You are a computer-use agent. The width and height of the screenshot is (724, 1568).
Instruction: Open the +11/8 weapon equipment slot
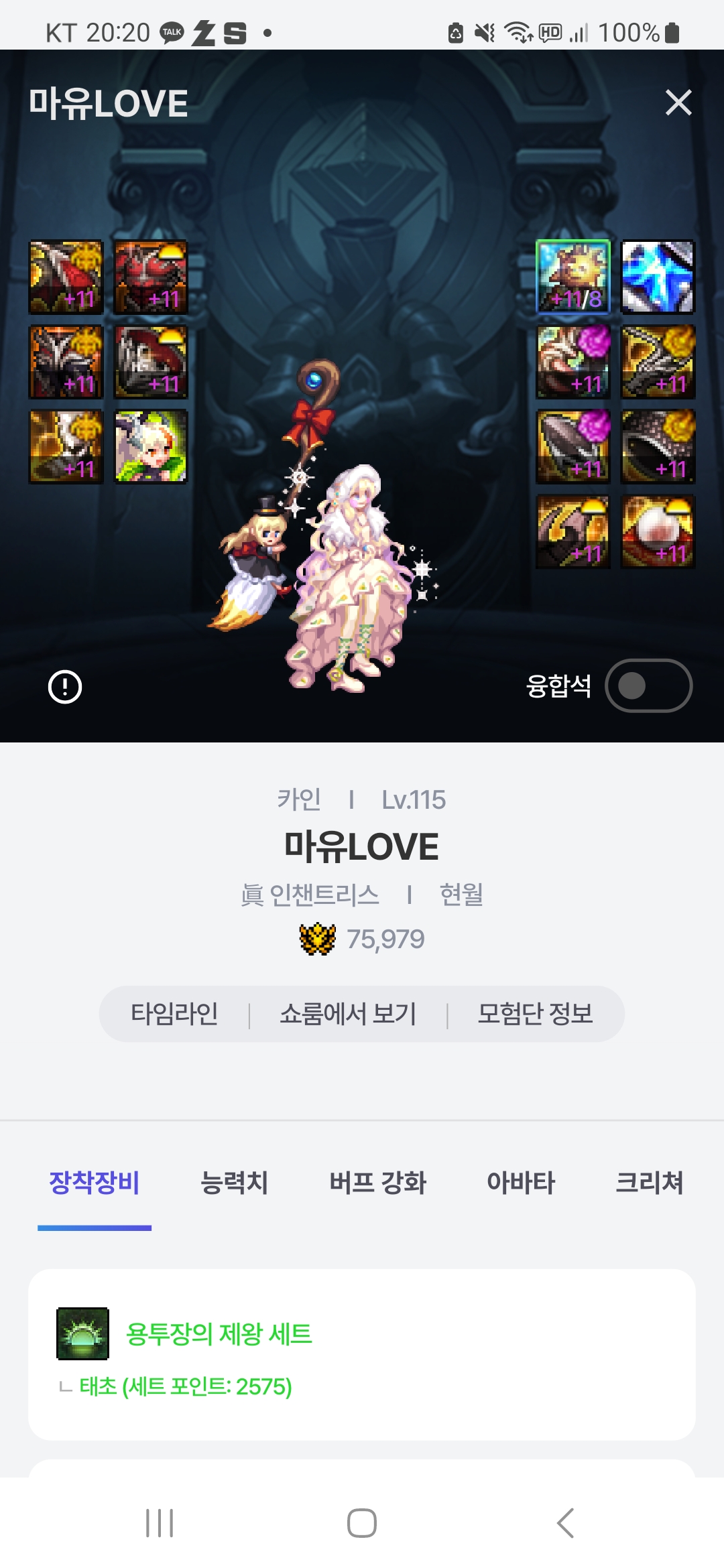click(573, 277)
